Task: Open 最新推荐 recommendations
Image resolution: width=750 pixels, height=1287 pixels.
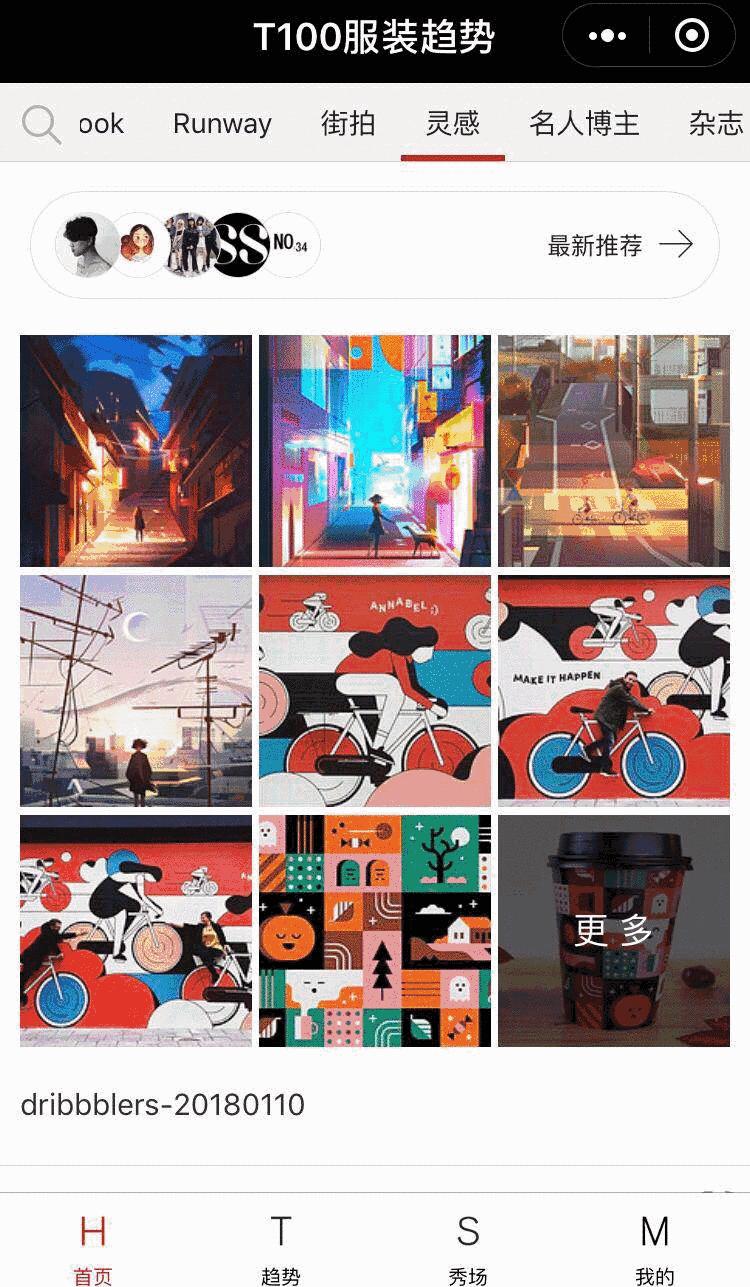Action: tap(620, 245)
